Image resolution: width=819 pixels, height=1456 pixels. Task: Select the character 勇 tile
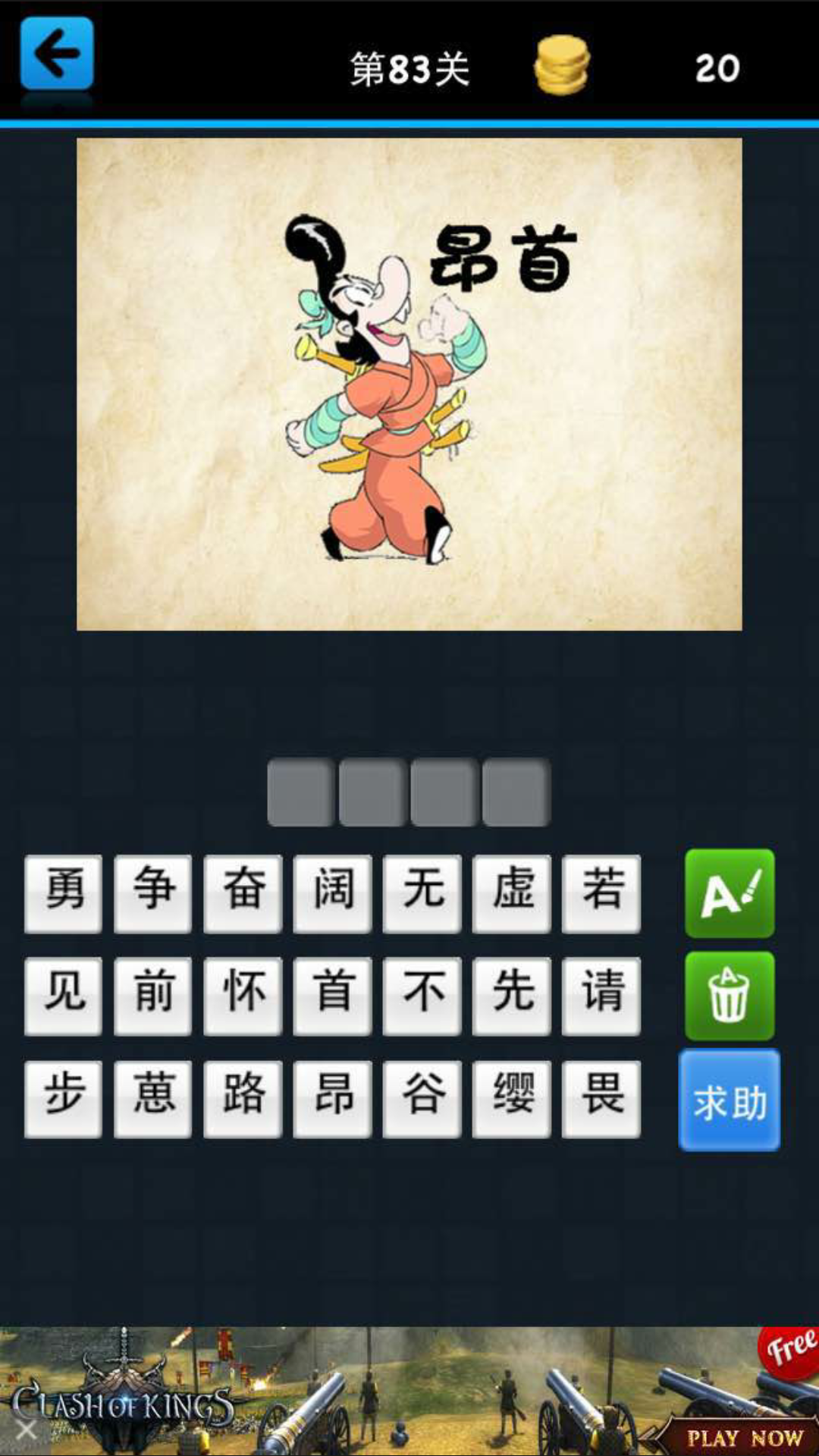(x=63, y=893)
